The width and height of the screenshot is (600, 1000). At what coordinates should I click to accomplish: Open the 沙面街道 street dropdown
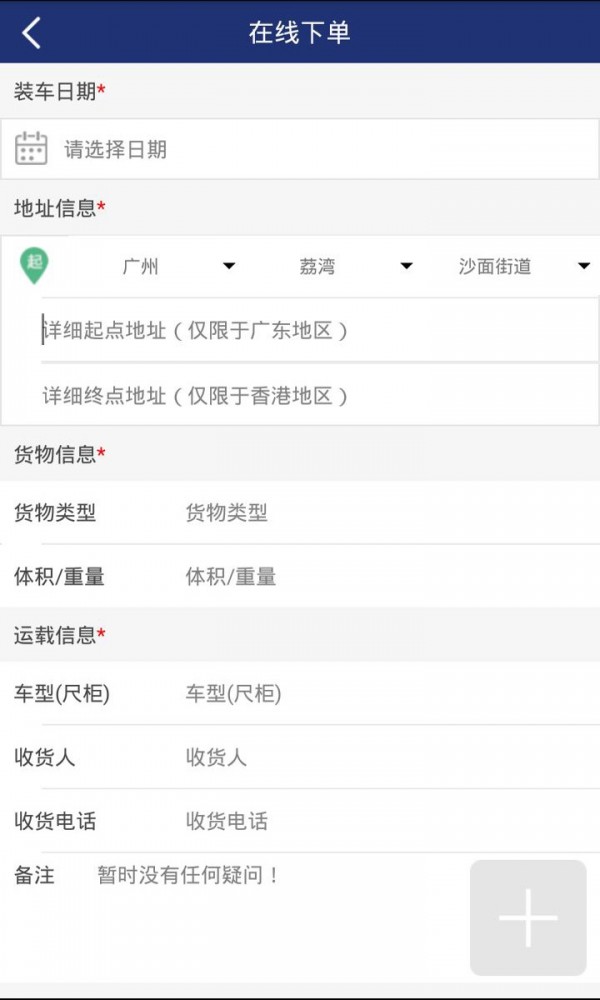pyautogui.click(x=520, y=266)
